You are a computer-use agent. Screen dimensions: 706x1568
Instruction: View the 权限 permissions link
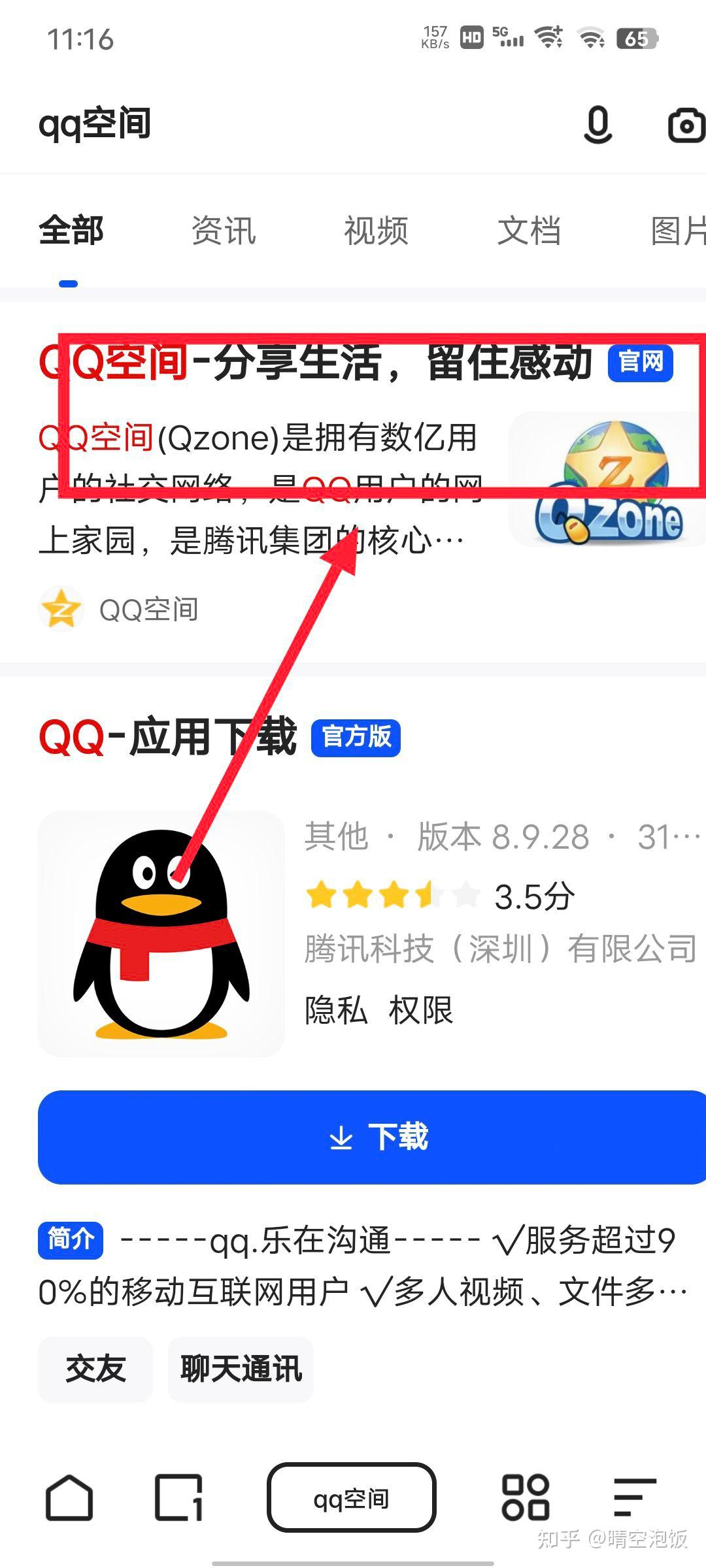coord(421,1010)
